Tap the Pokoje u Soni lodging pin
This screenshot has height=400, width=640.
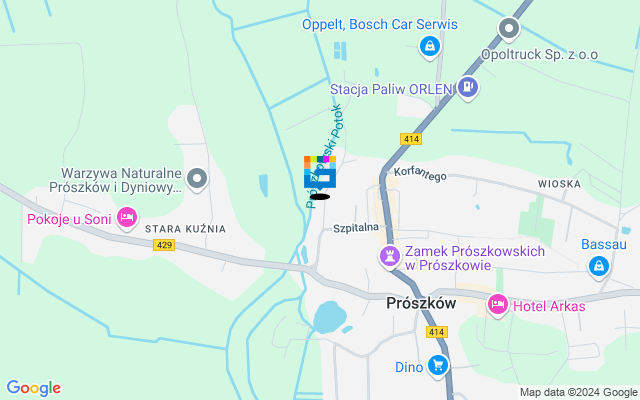tap(126, 217)
